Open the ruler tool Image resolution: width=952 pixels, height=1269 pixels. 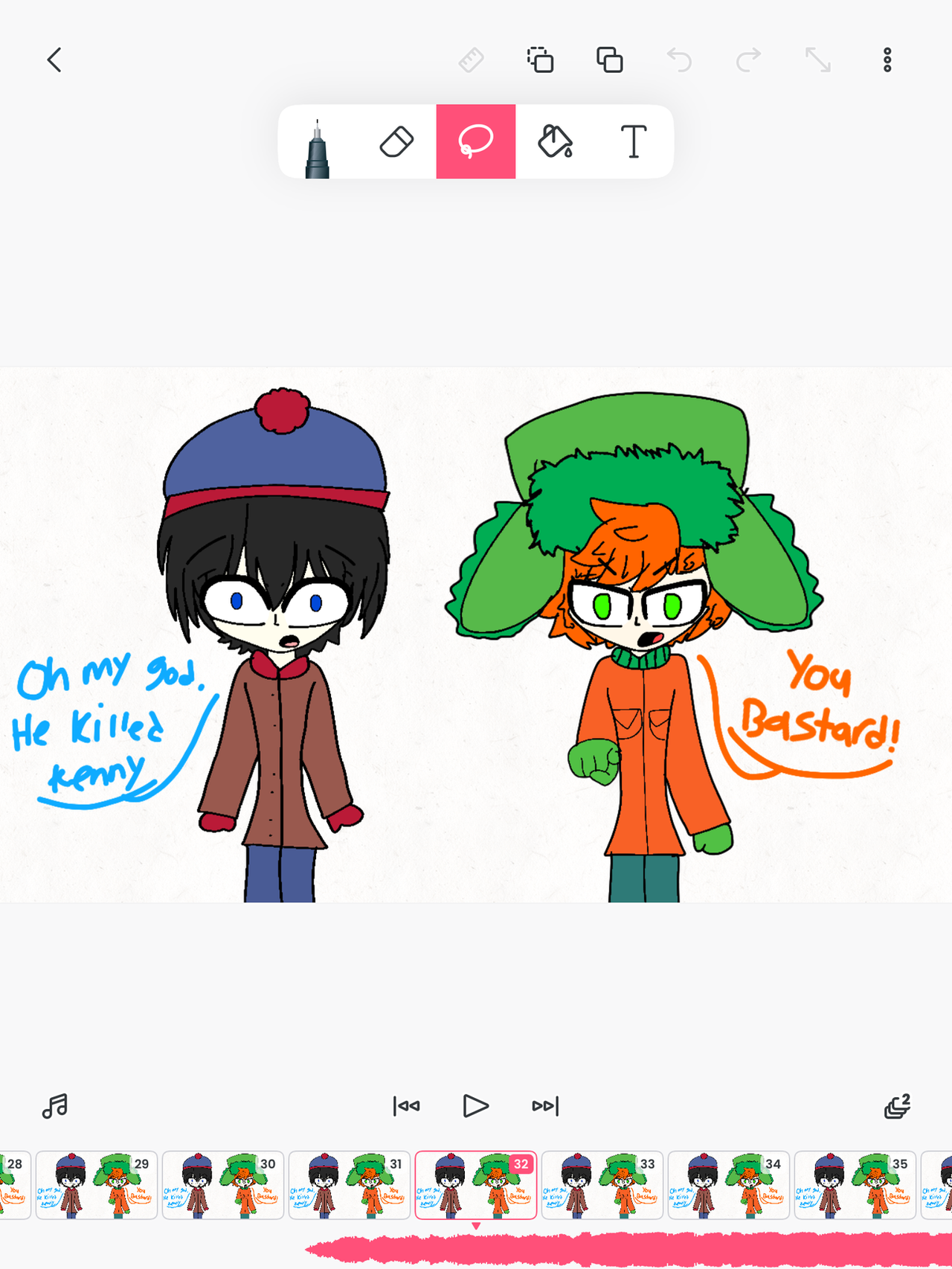[472, 60]
